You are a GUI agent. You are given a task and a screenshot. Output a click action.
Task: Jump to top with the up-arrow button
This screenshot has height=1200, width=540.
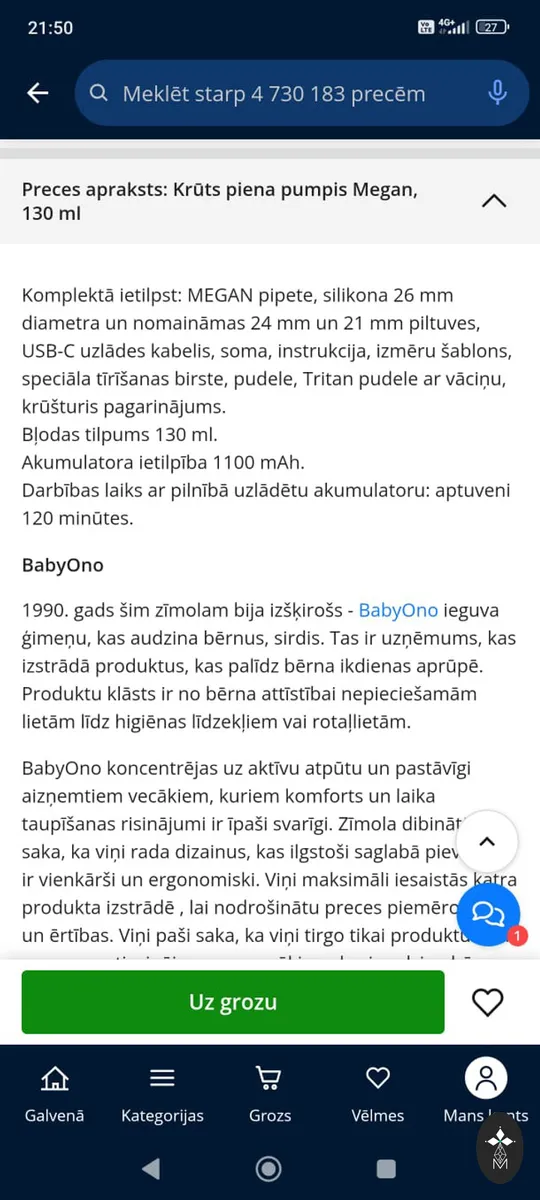(487, 841)
